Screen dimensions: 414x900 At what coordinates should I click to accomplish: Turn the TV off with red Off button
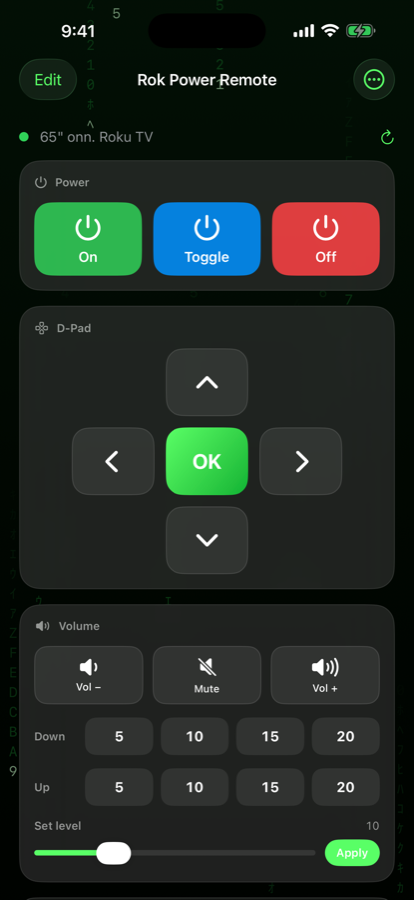pos(326,239)
